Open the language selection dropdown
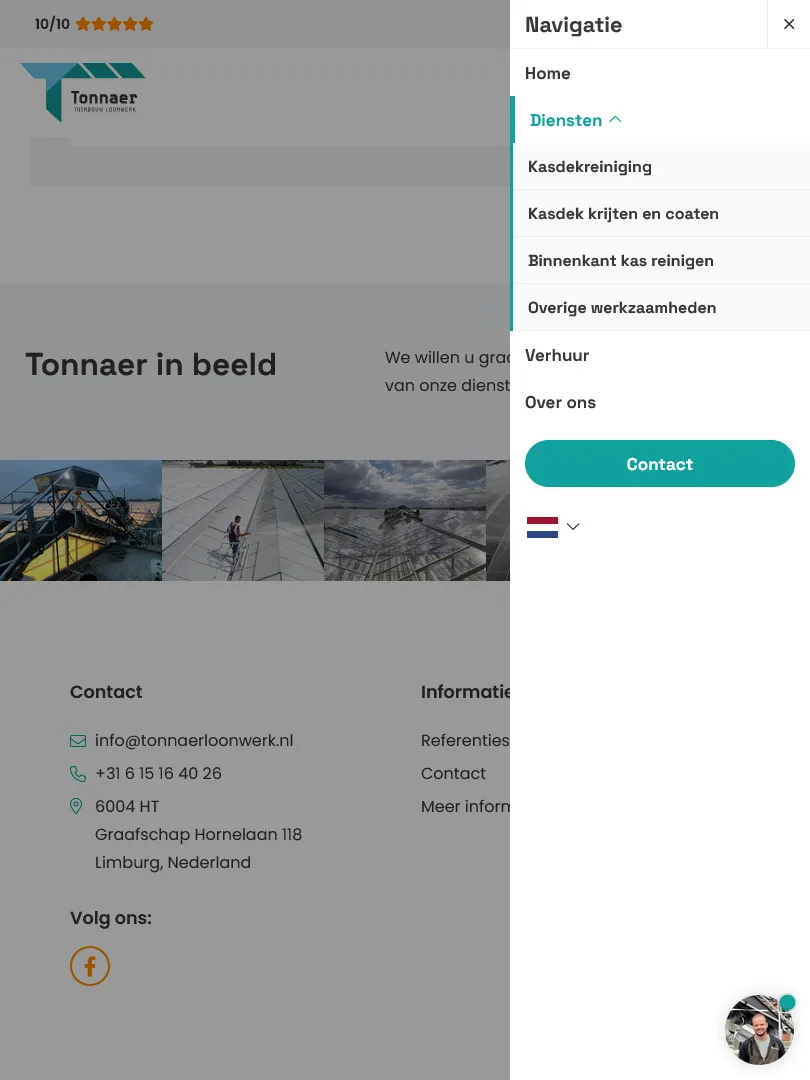This screenshot has height=1080, width=810. [x=573, y=526]
